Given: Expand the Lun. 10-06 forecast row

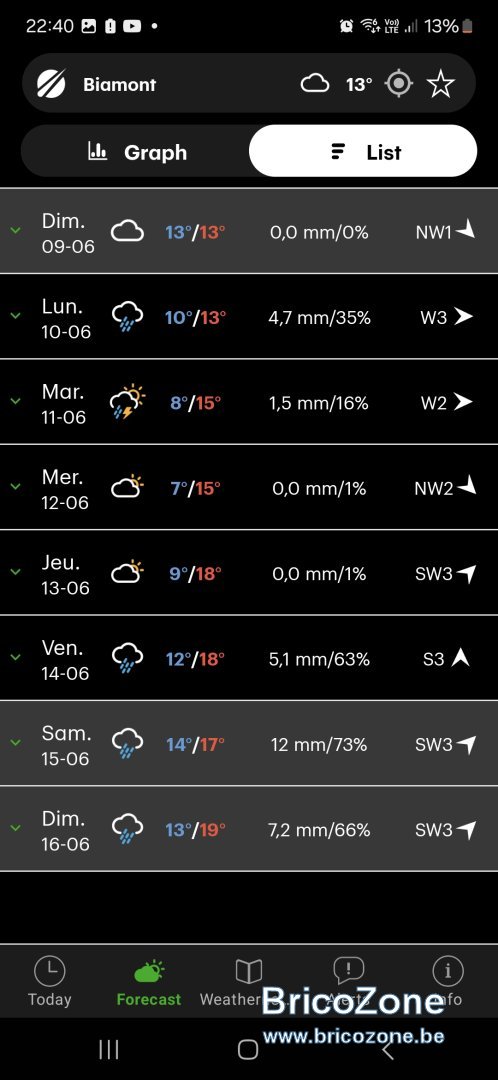Looking at the screenshot, I should pos(249,317).
